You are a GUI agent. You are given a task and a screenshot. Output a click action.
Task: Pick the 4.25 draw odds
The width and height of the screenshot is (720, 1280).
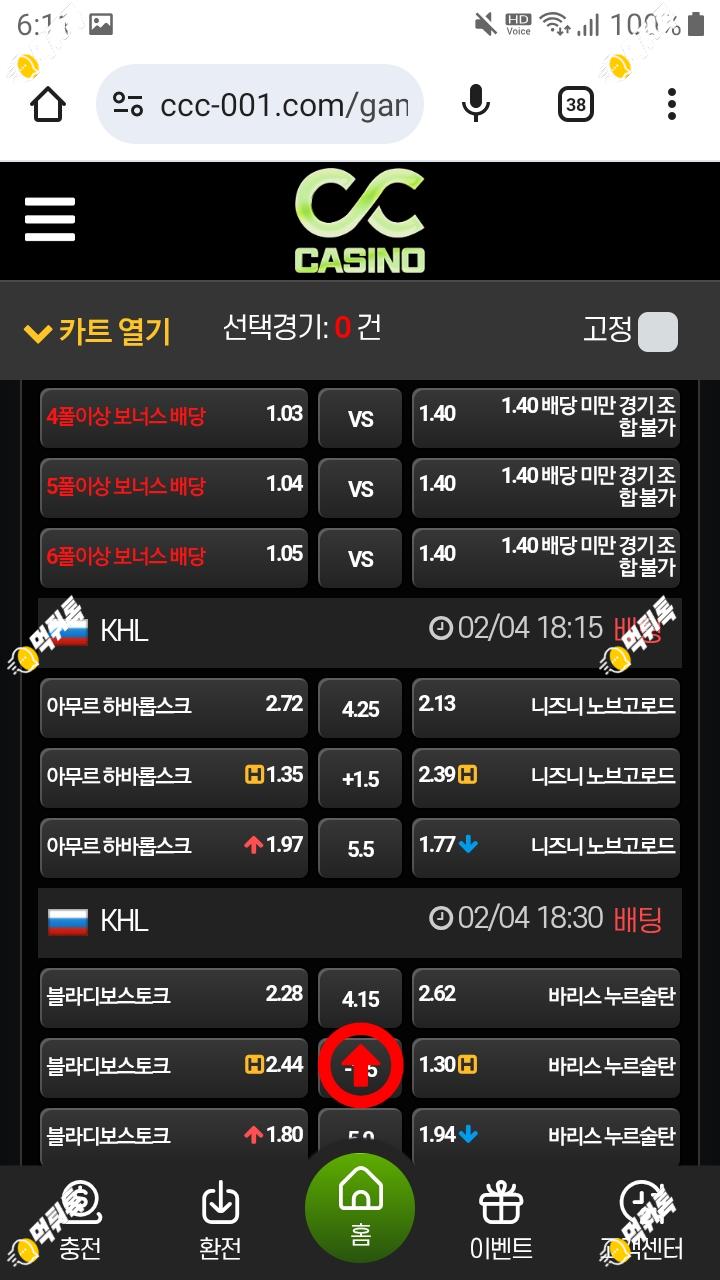pyautogui.click(x=360, y=708)
